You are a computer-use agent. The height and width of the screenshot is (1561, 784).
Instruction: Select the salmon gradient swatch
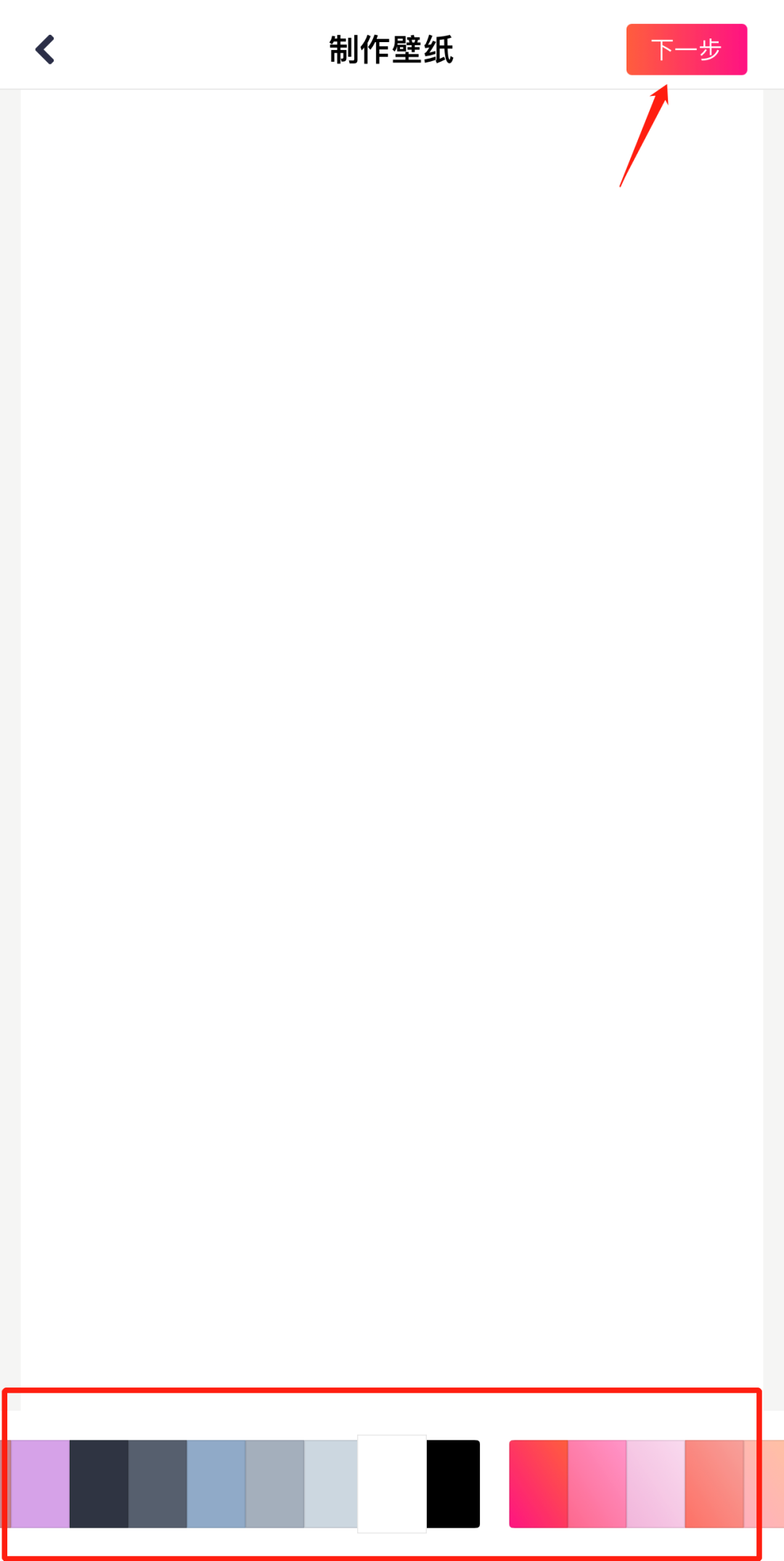(715, 1481)
